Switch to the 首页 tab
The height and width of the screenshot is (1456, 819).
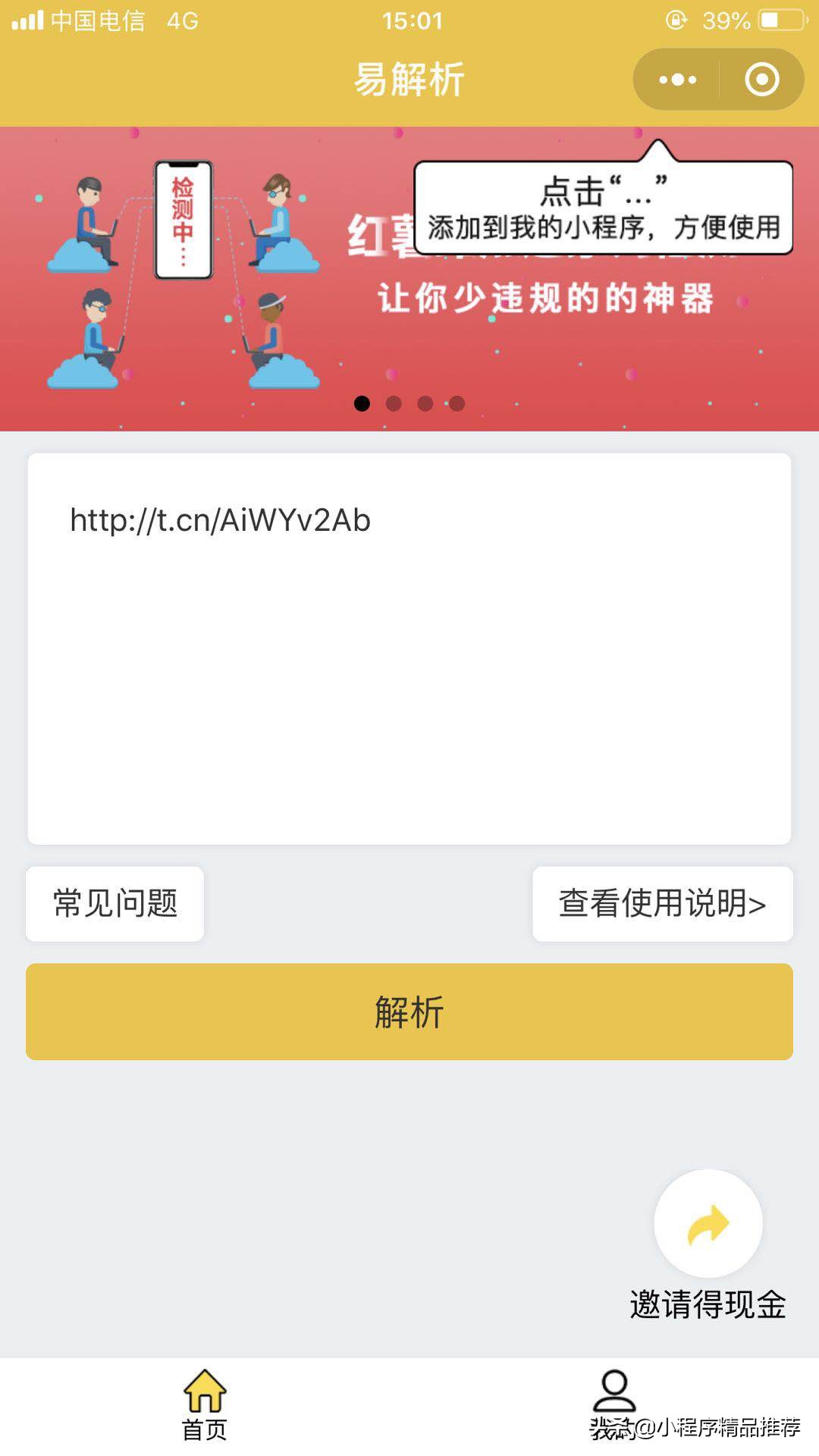[205, 1404]
